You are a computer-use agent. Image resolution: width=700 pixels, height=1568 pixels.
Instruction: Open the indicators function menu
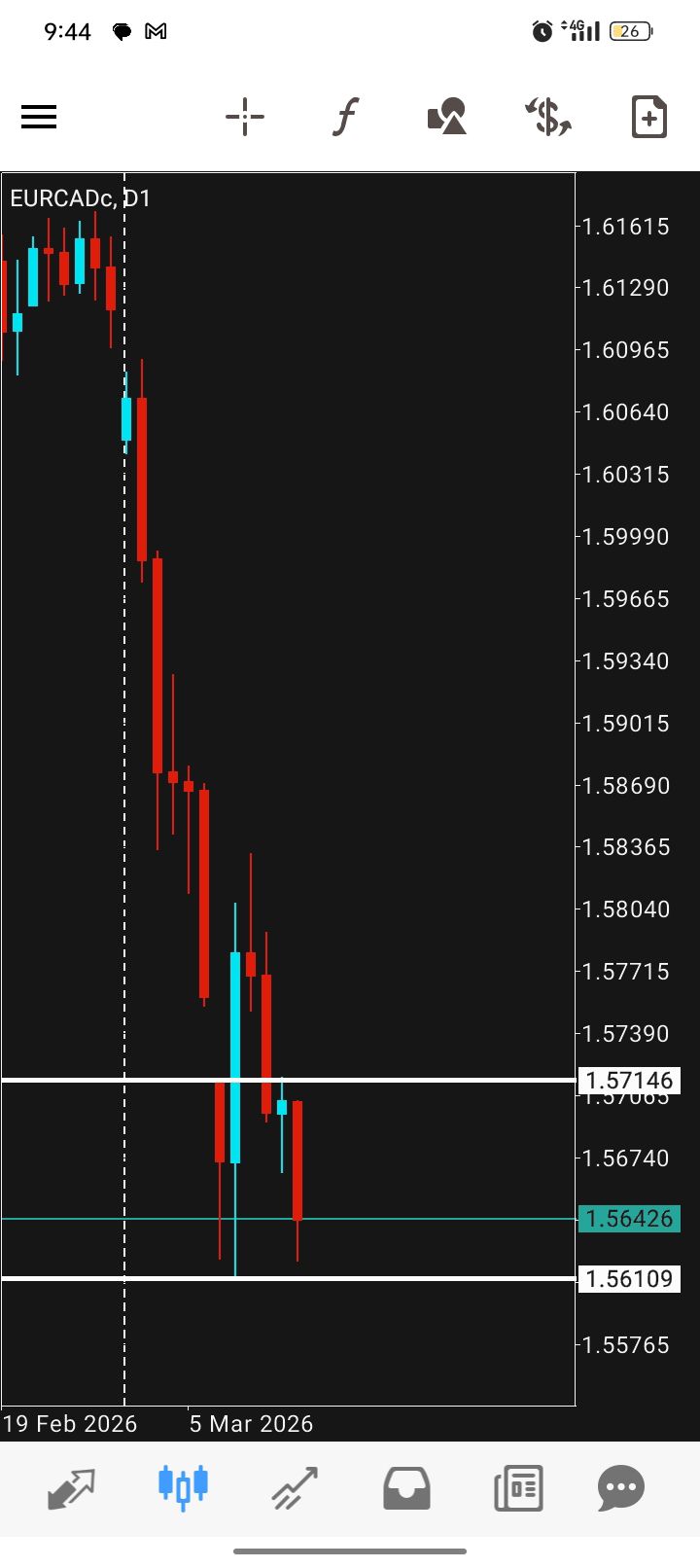(345, 118)
